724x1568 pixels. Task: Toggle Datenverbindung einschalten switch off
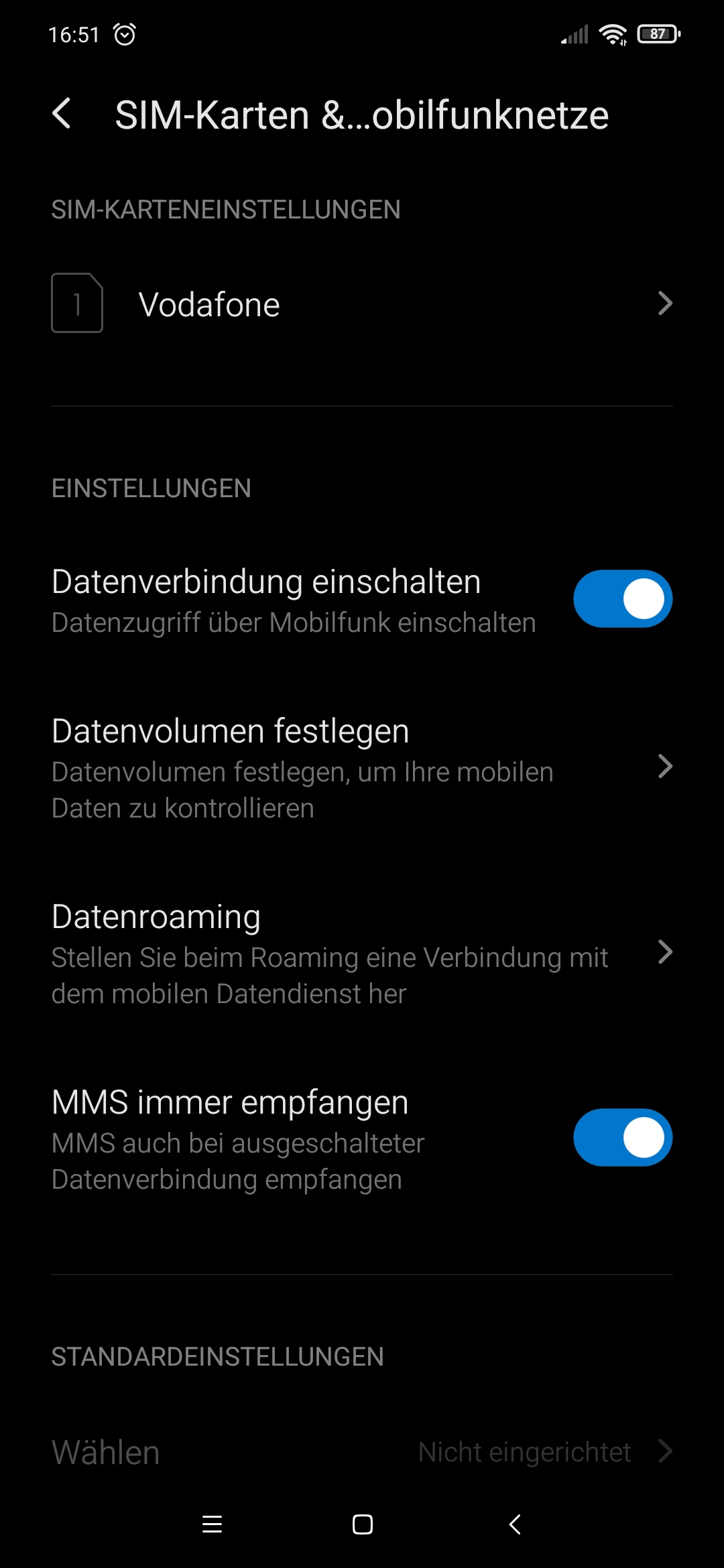pos(623,599)
